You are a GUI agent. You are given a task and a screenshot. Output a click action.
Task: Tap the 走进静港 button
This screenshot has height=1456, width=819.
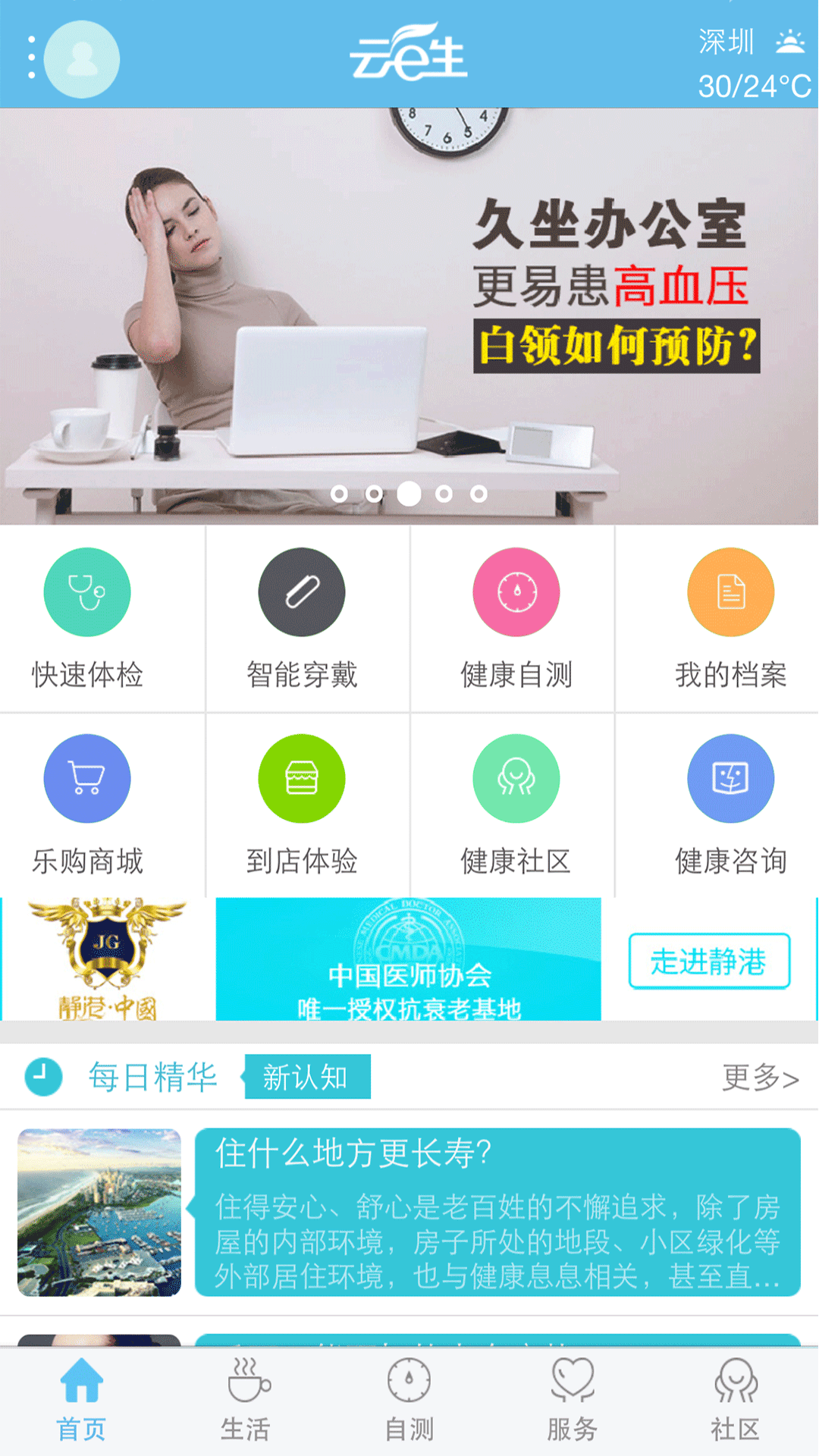pyautogui.click(x=709, y=962)
